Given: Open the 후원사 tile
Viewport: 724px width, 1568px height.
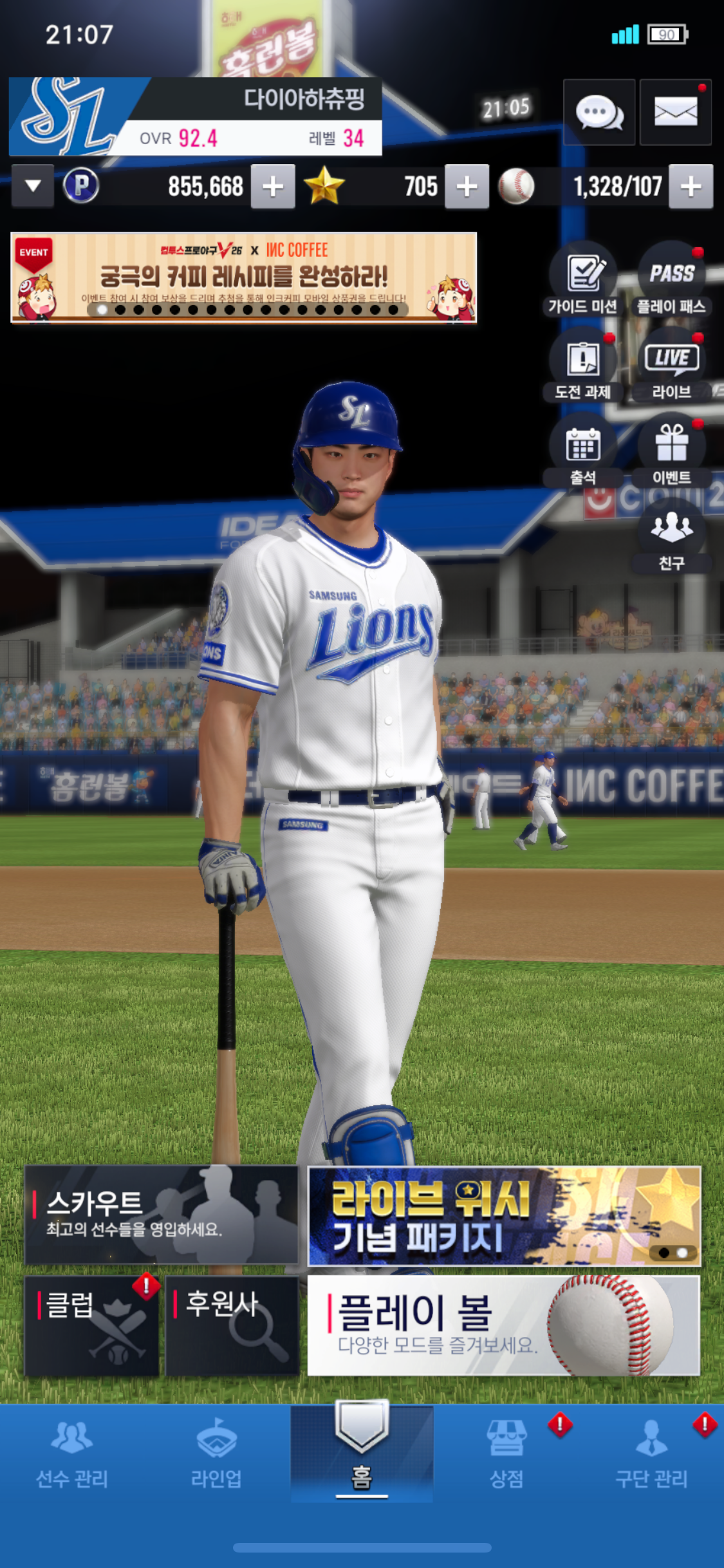Looking at the screenshot, I should [232, 1326].
